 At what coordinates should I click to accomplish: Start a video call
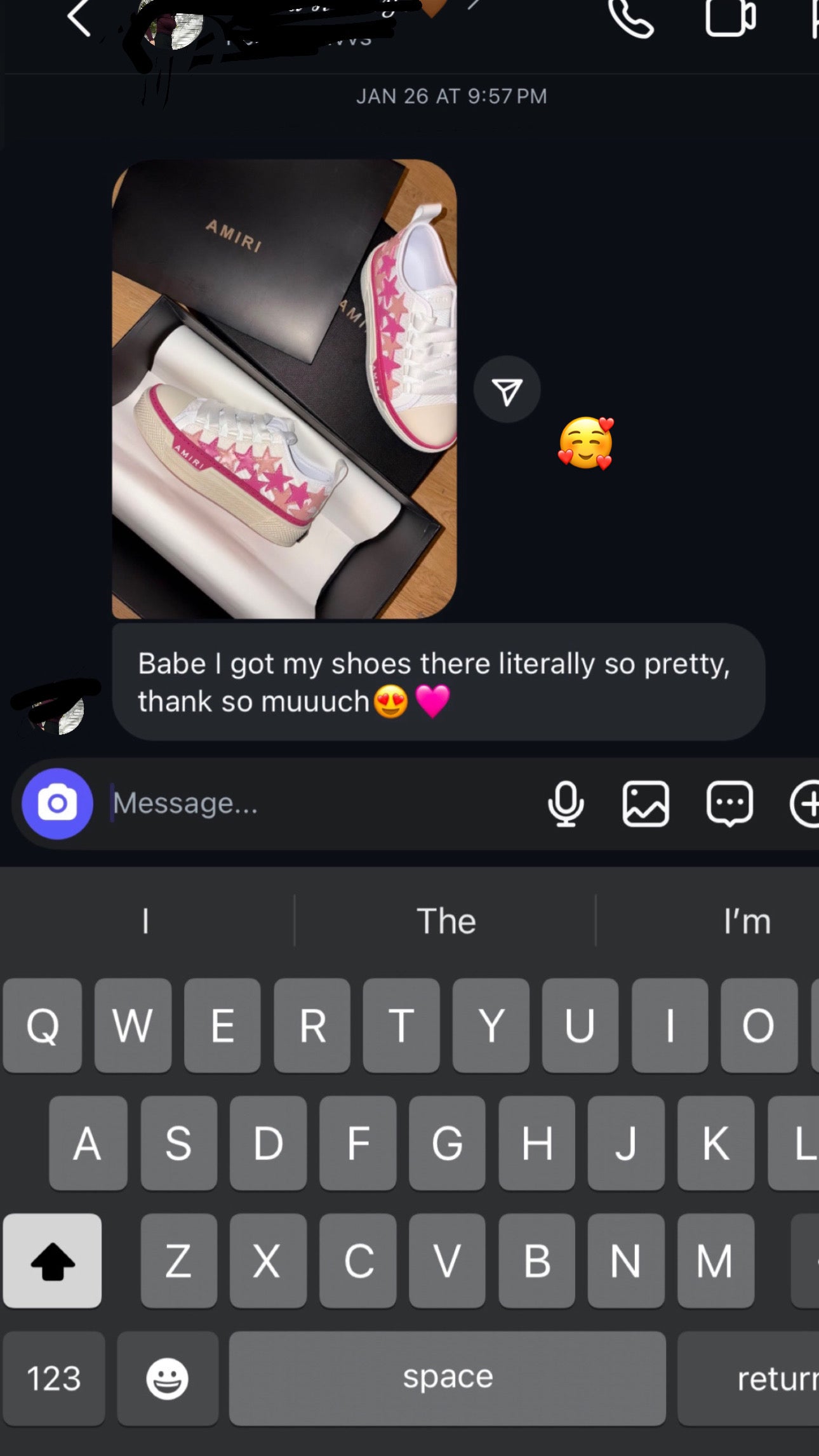730,18
